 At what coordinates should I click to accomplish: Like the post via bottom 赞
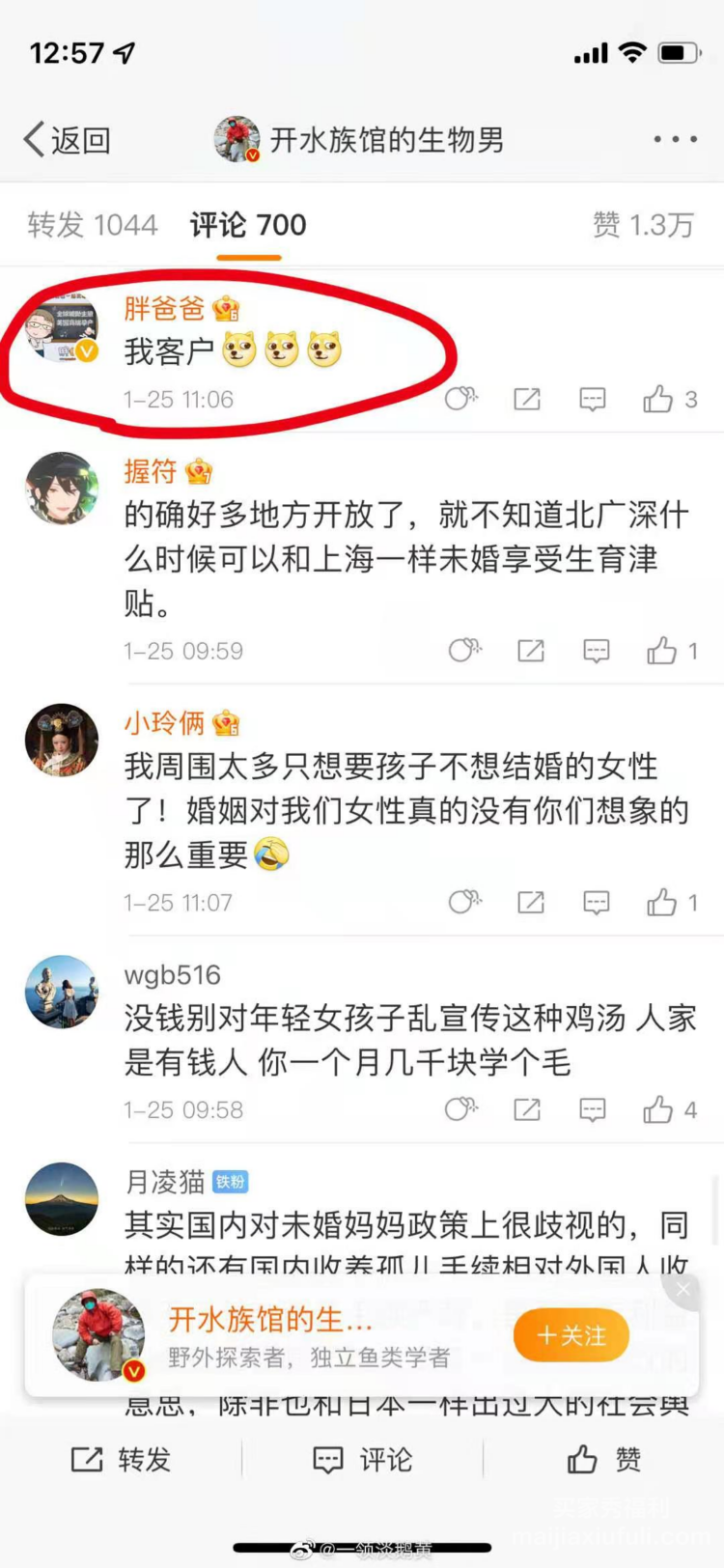point(603,1459)
